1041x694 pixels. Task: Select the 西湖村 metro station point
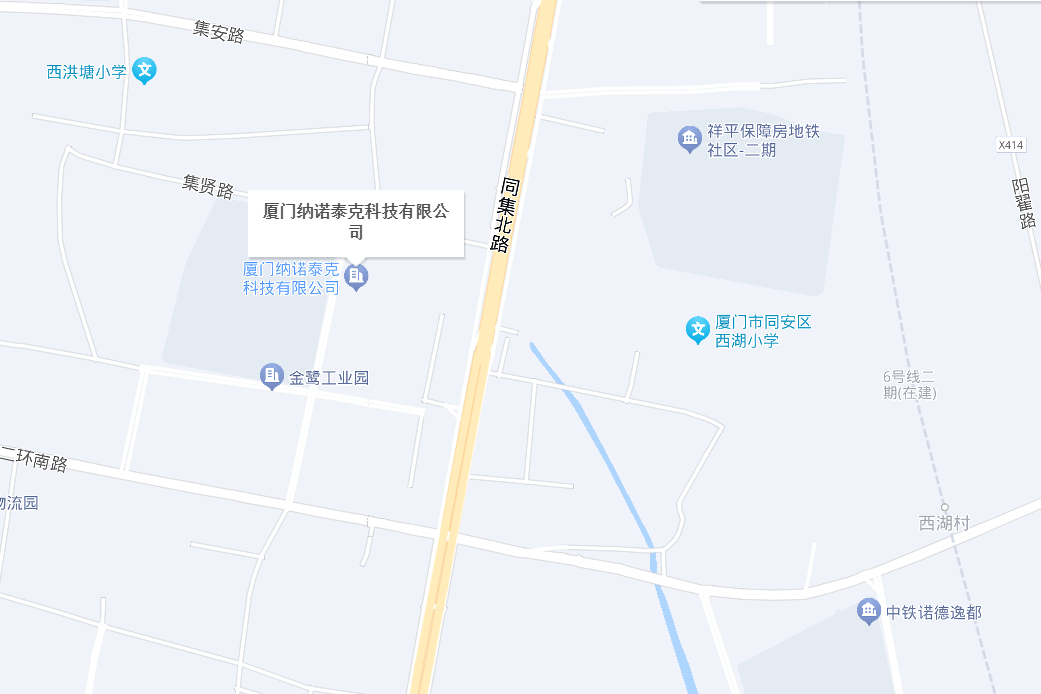click(x=944, y=507)
